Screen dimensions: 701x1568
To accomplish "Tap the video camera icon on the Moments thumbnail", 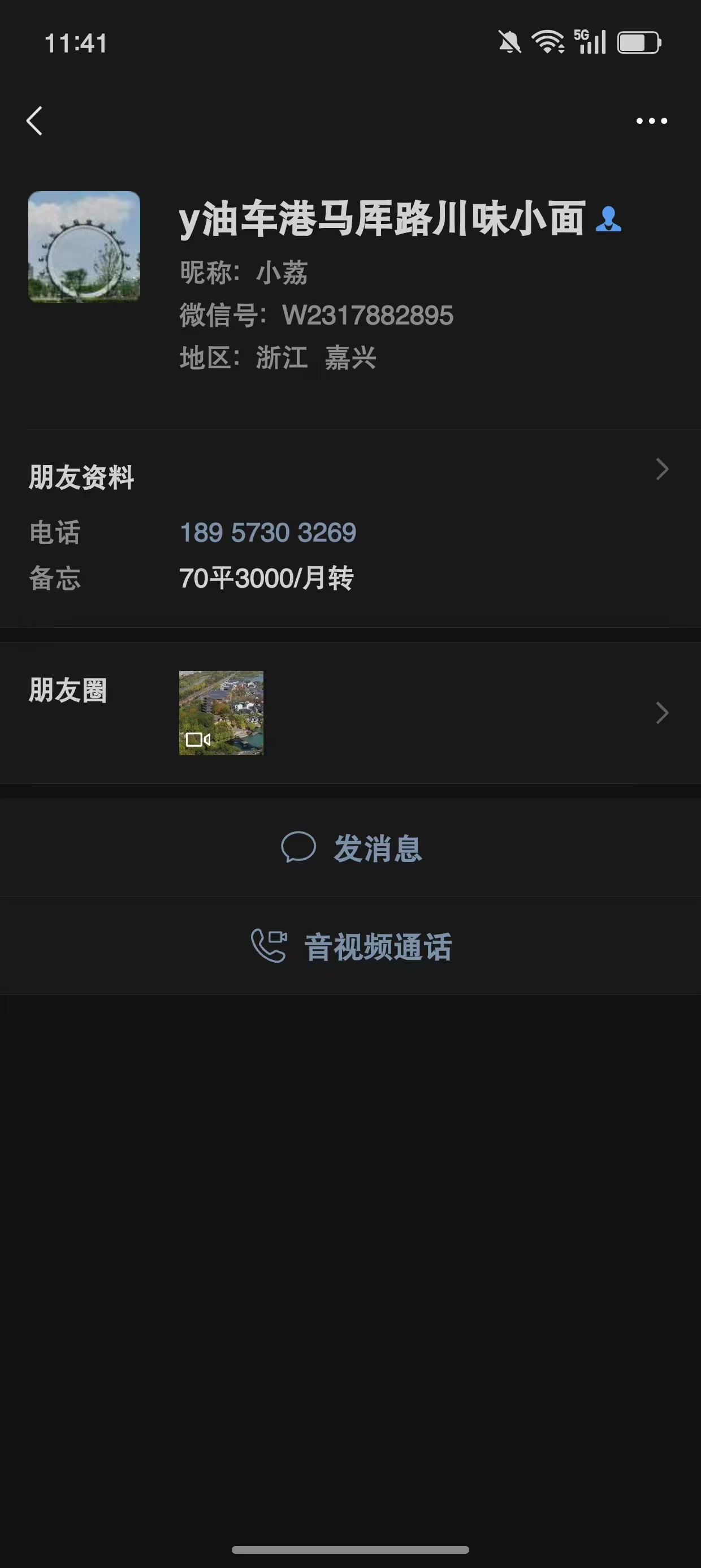I will pyautogui.click(x=198, y=740).
